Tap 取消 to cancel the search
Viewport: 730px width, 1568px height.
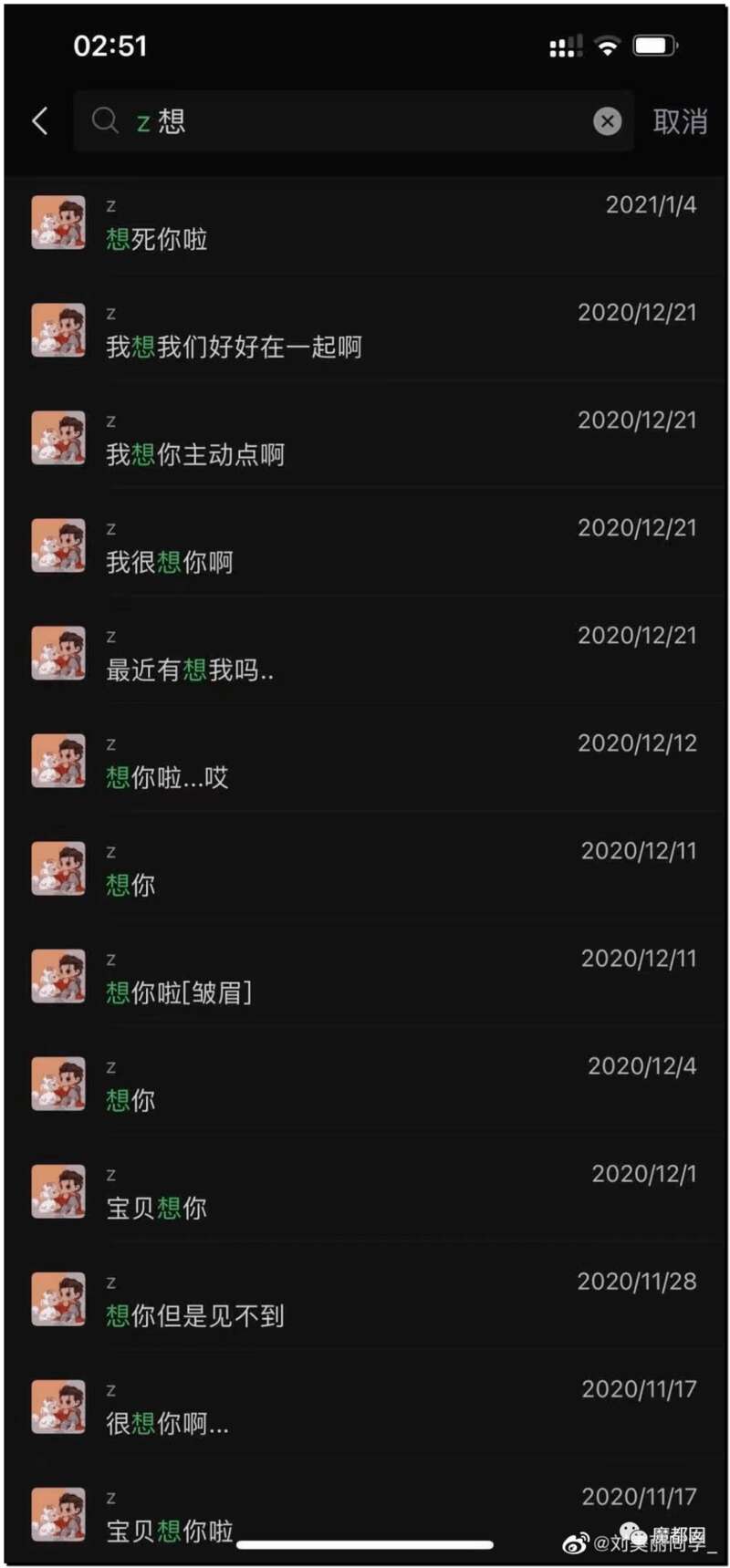coord(680,120)
